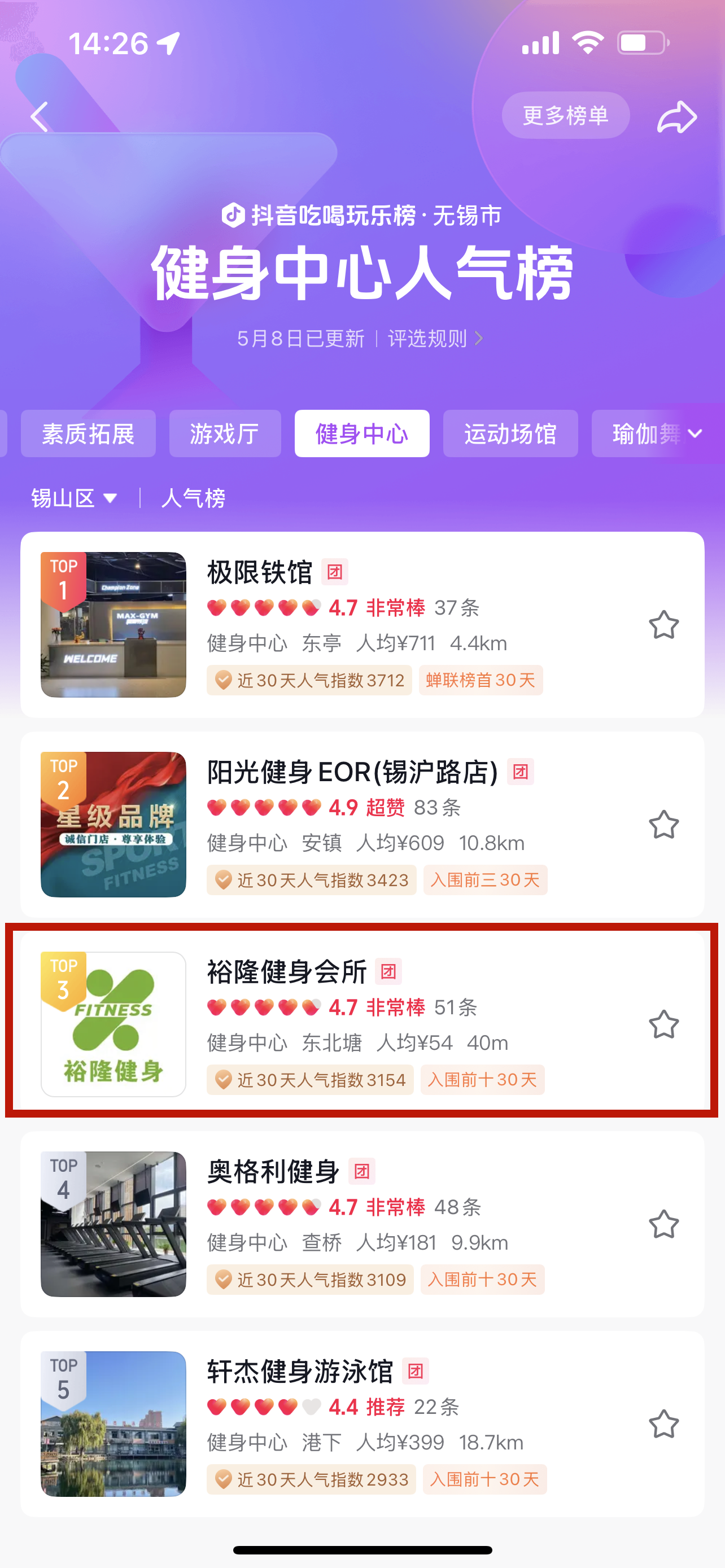Tap the 团 badge next to 极限铁馆

(x=335, y=572)
